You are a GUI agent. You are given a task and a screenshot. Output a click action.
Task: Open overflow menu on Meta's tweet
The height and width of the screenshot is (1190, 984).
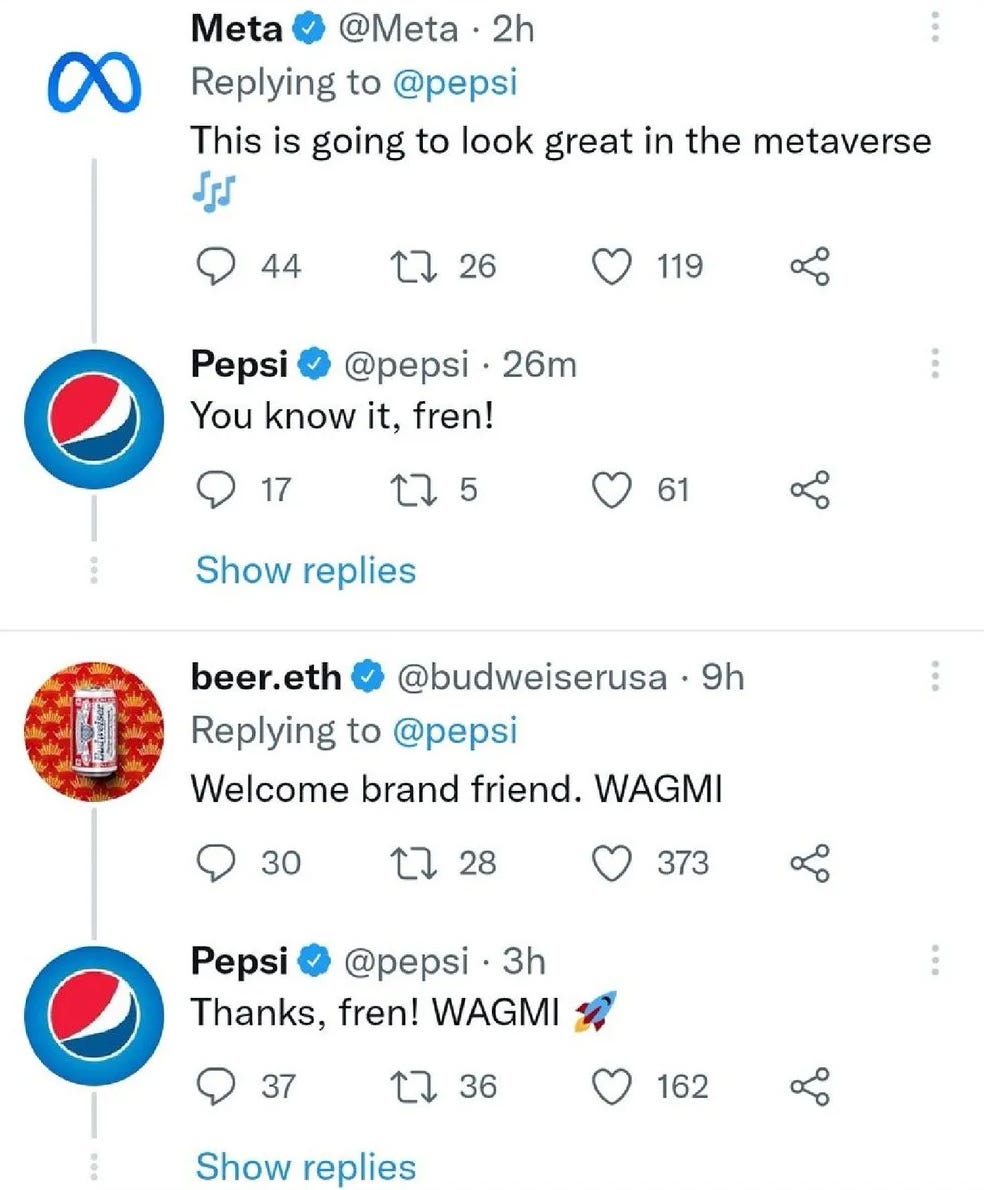(x=935, y=27)
